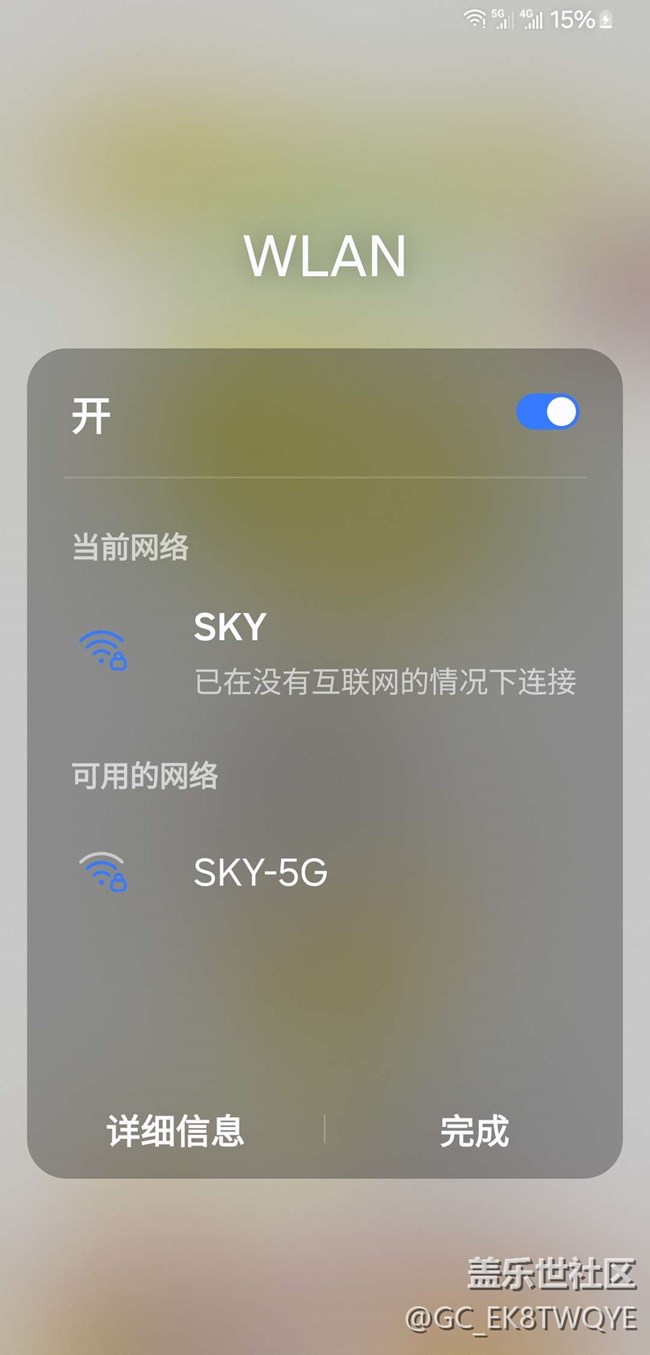Viewport: 650px width, 1355px height.
Task: Open 详细信息 for WLAN settings
Action: point(176,1131)
